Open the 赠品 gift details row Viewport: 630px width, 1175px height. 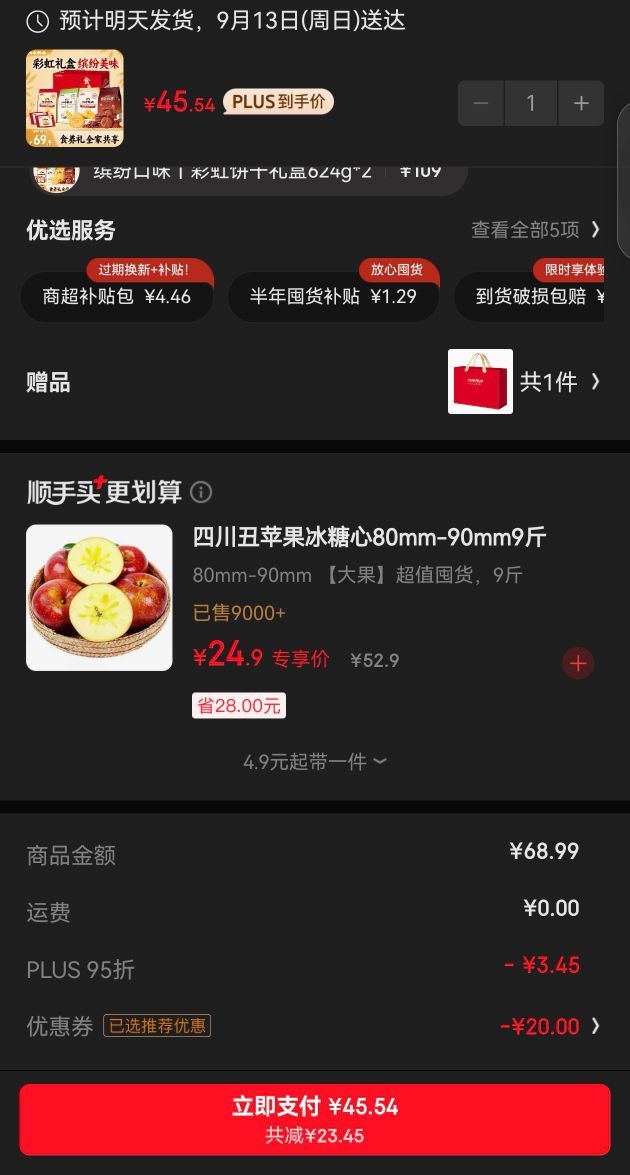tap(315, 381)
